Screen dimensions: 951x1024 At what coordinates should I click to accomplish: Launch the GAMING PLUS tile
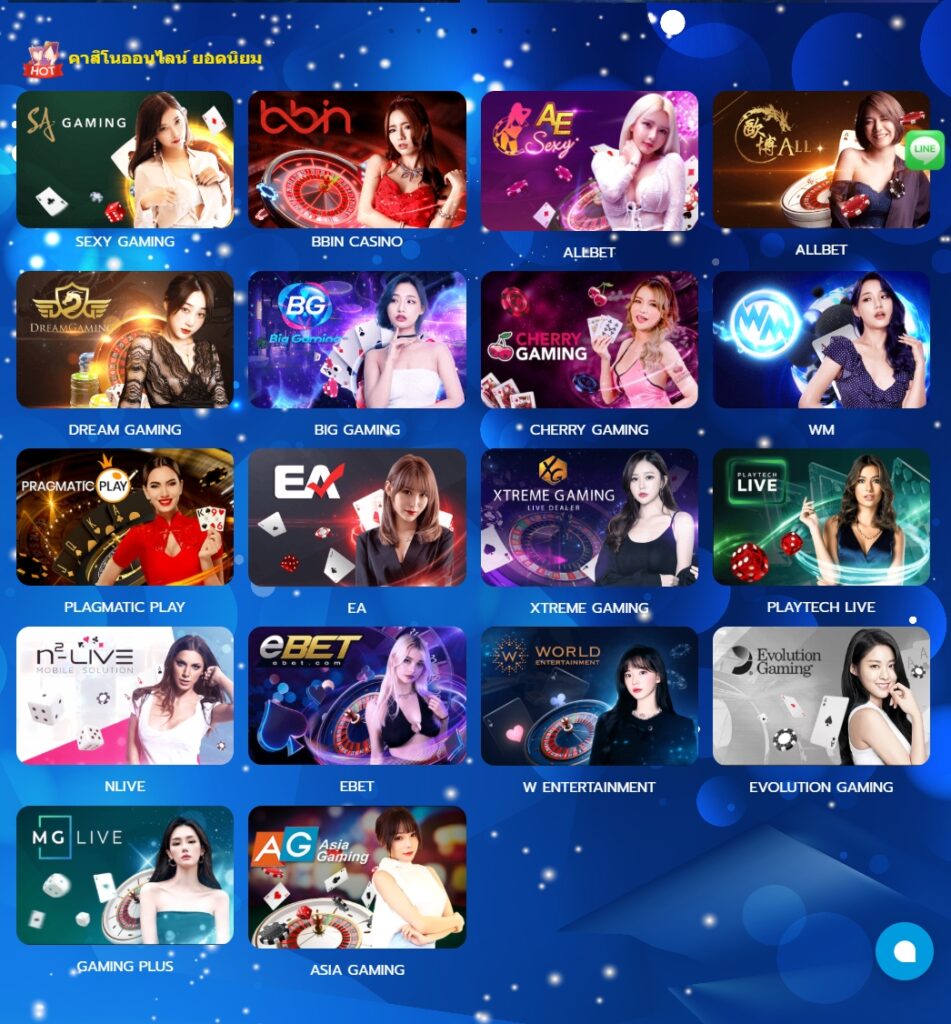tap(125, 875)
